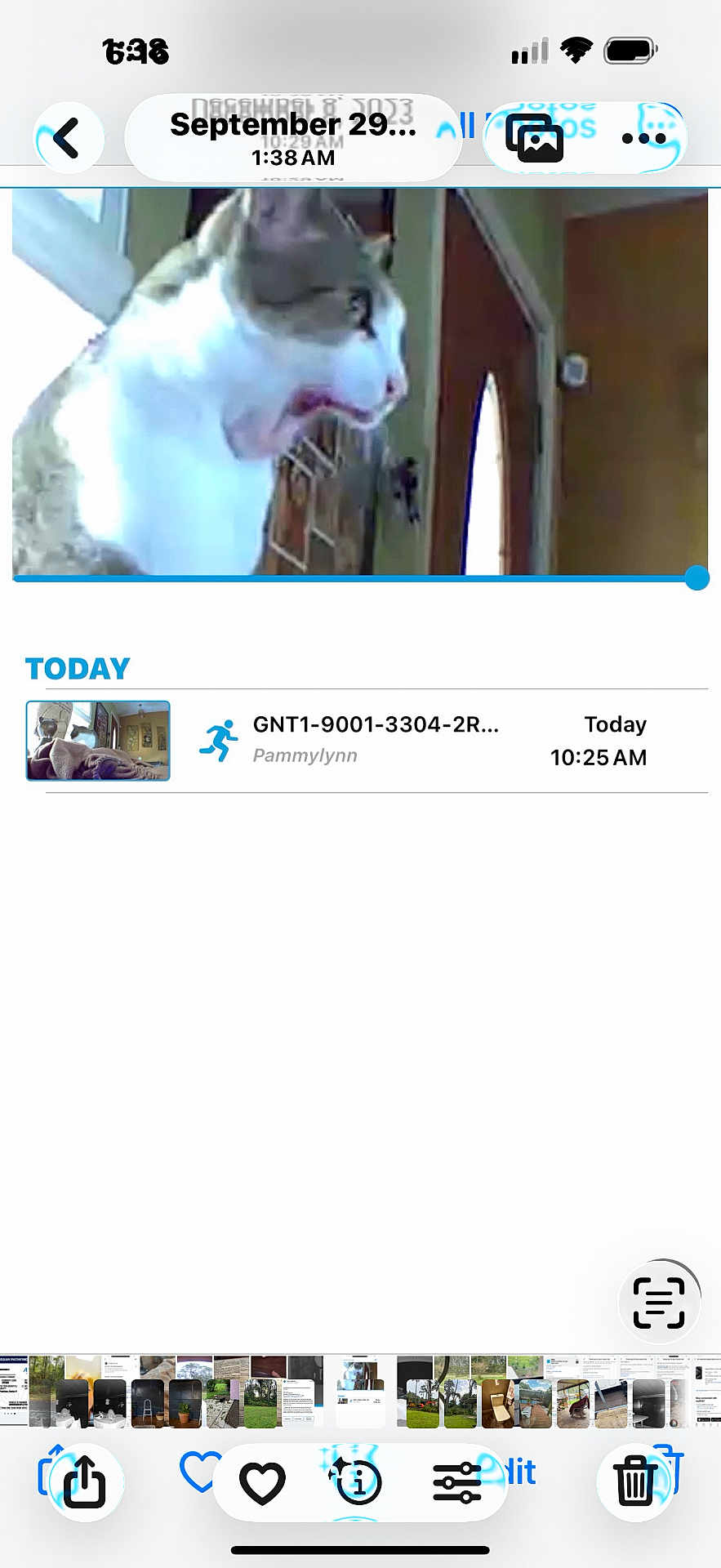Open the edit adjustments sliders

point(457,1482)
